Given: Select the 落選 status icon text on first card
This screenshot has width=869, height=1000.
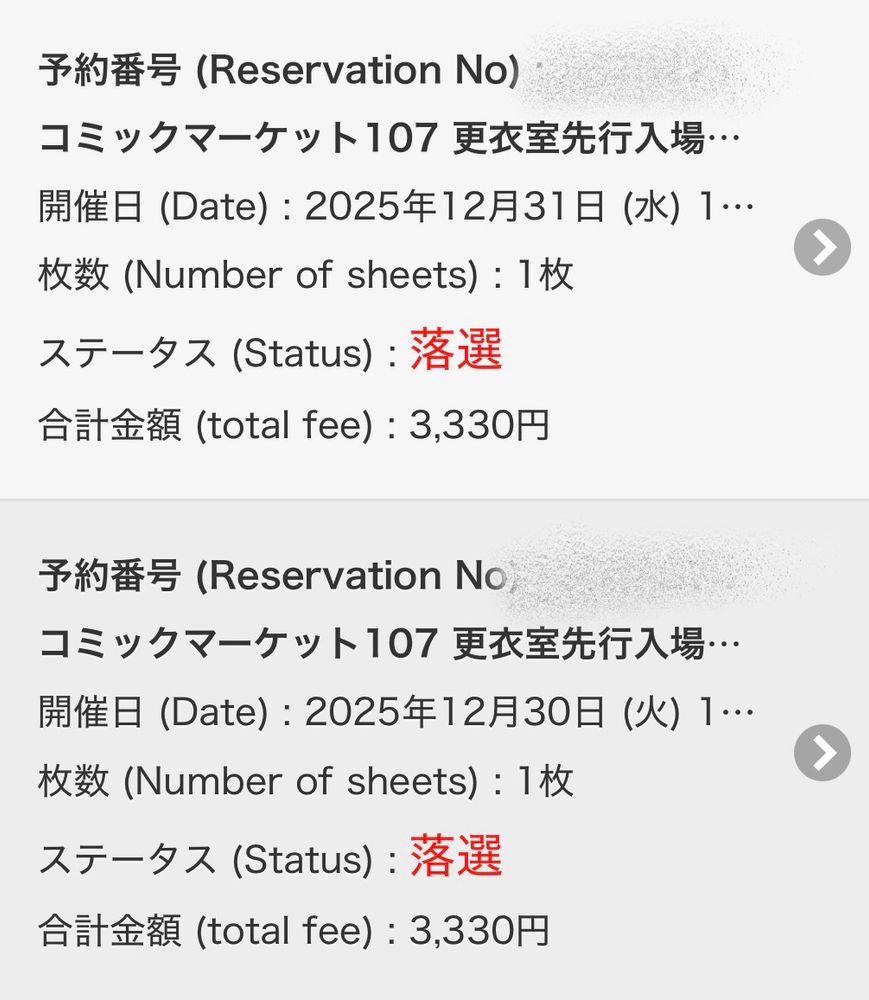Looking at the screenshot, I should pyautogui.click(x=458, y=349).
